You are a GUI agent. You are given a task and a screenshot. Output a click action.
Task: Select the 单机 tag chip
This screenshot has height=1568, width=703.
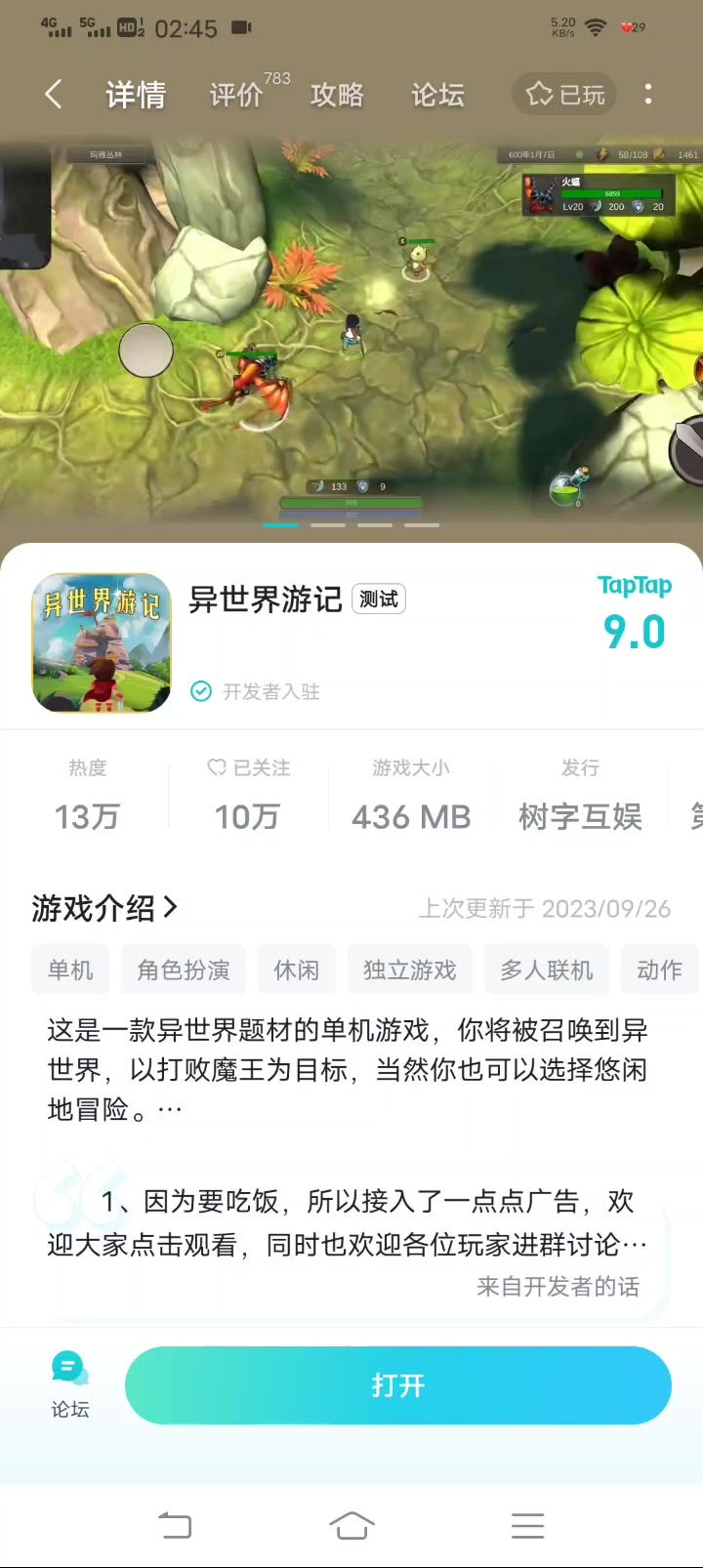coord(70,970)
